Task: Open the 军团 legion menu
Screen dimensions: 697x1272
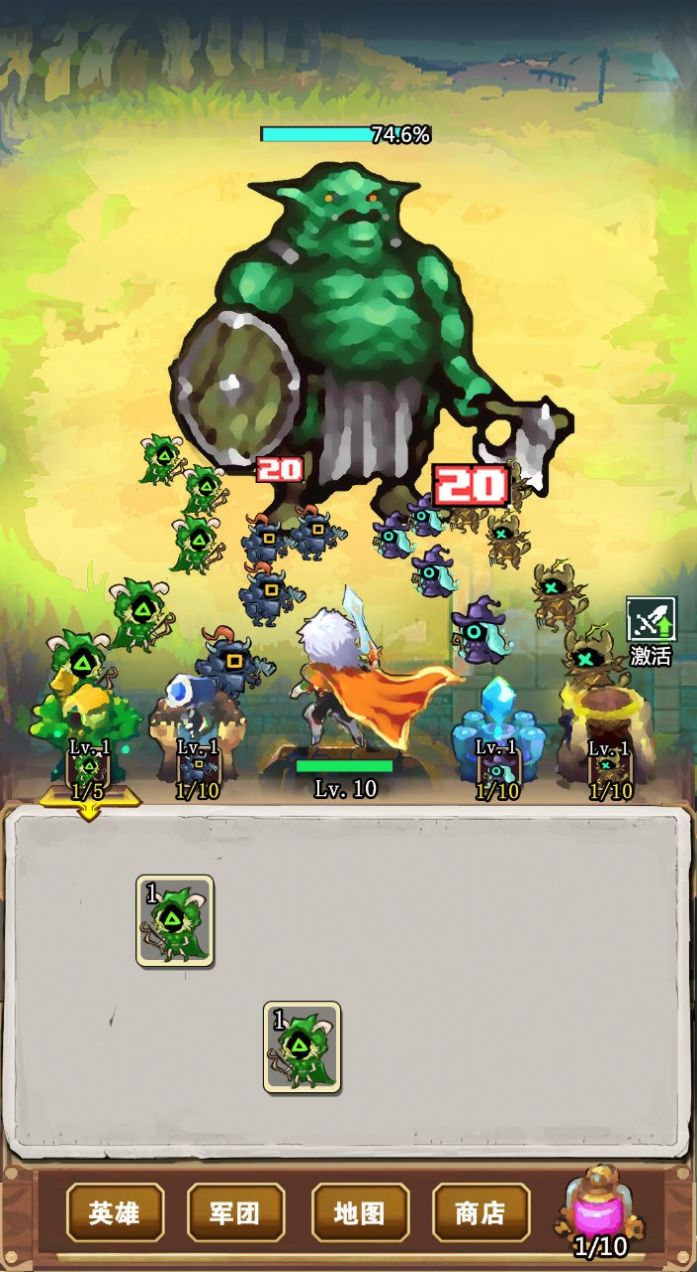Action: [236, 1212]
